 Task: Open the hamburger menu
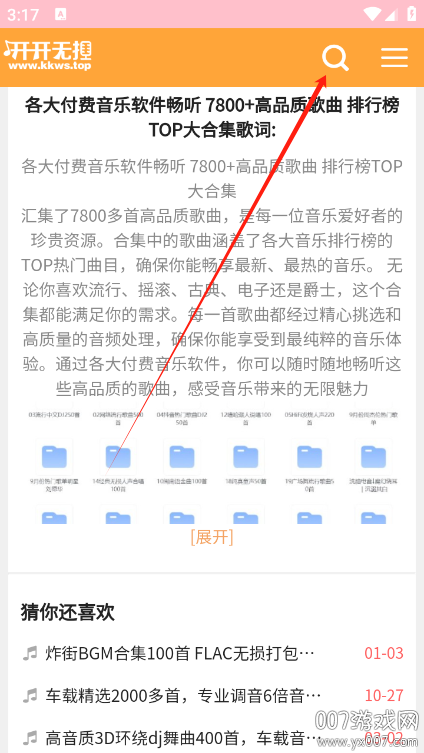point(394,58)
